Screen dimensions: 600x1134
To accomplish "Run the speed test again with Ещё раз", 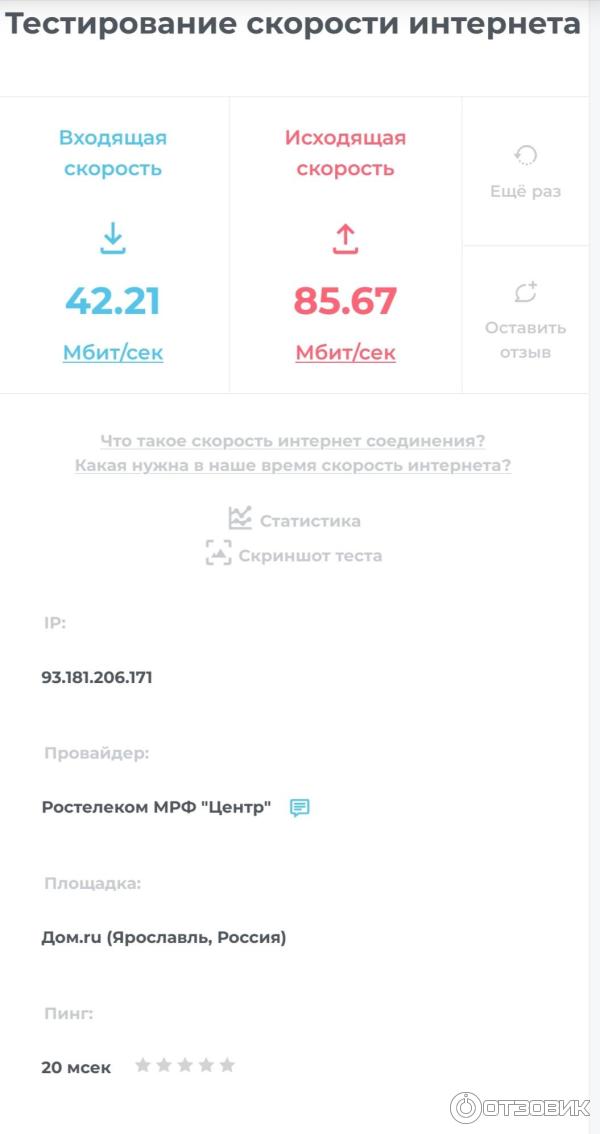I will [x=525, y=172].
